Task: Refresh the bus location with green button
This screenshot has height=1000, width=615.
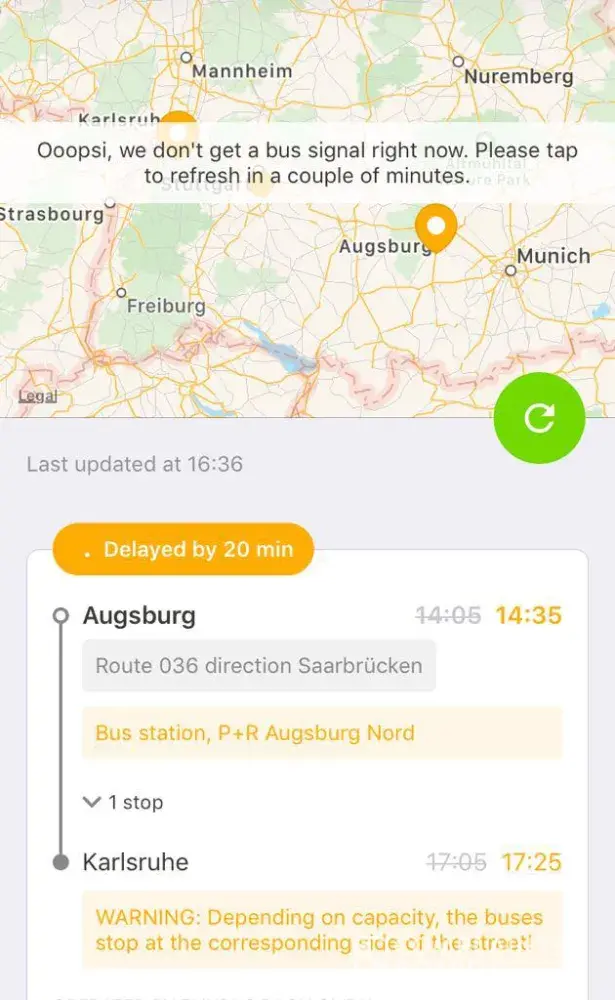Action: point(539,418)
